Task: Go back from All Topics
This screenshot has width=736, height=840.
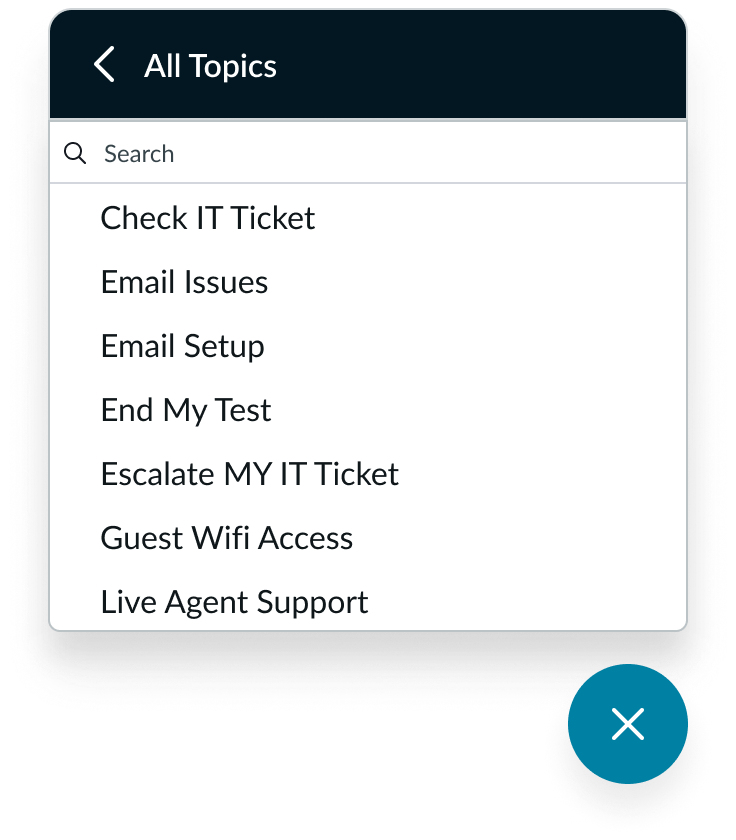Action: click(104, 66)
